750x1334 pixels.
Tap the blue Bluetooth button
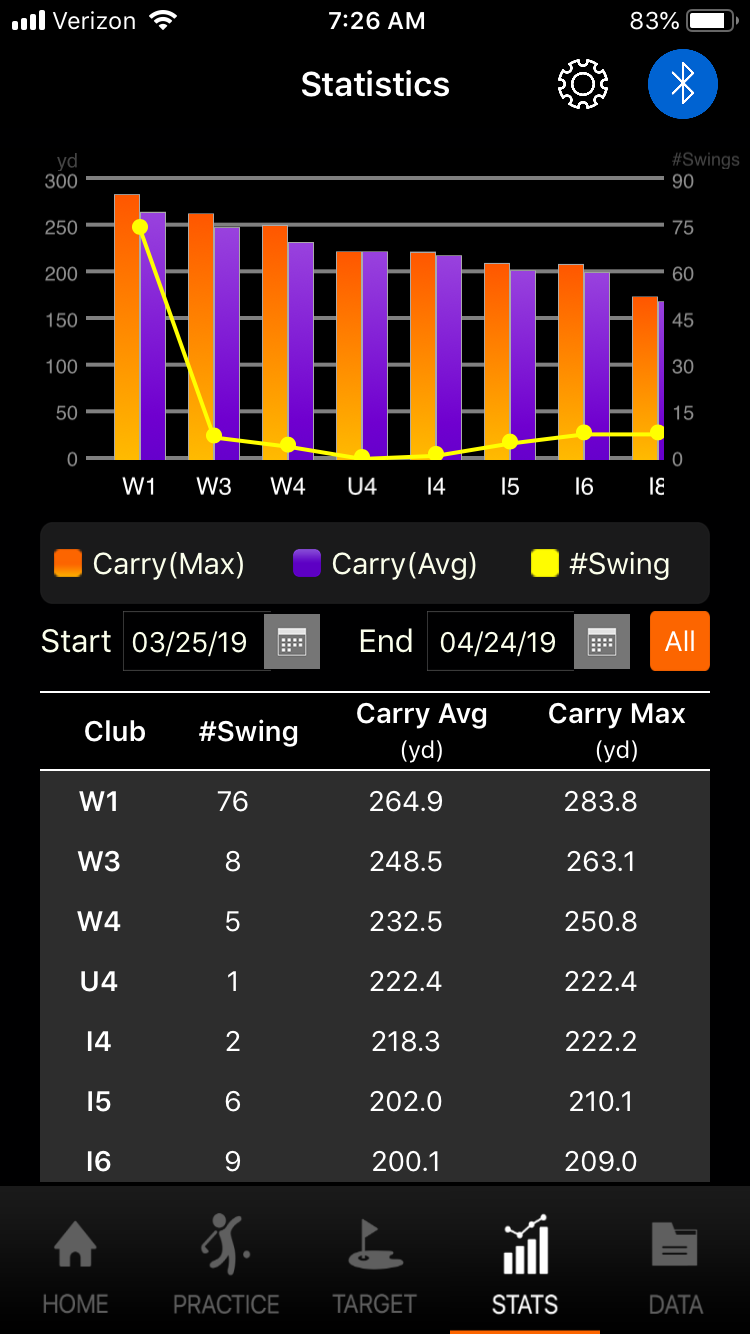(x=683, y=84)
